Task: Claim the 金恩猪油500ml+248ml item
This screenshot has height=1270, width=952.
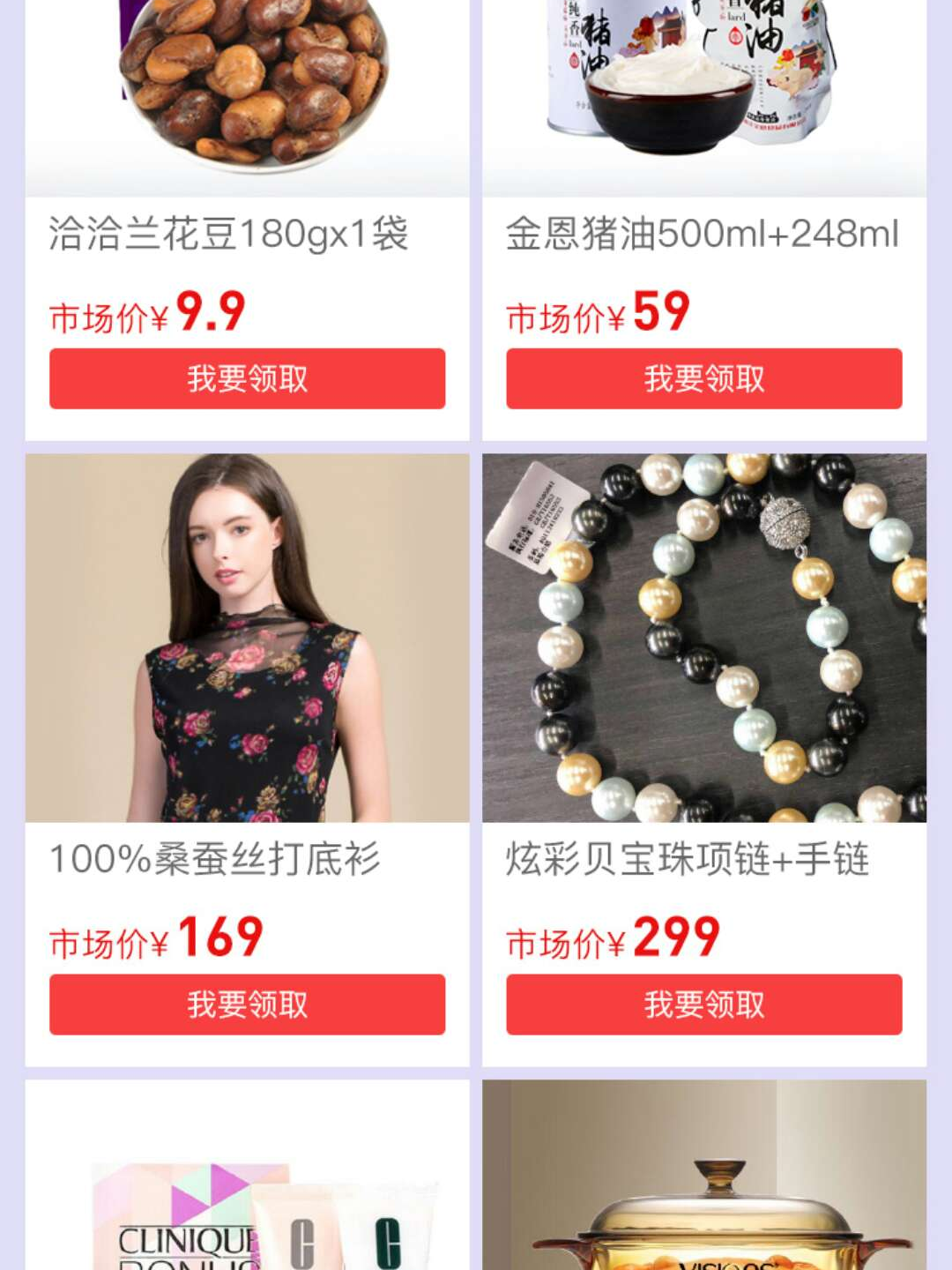Action: (x=703, y=378)
